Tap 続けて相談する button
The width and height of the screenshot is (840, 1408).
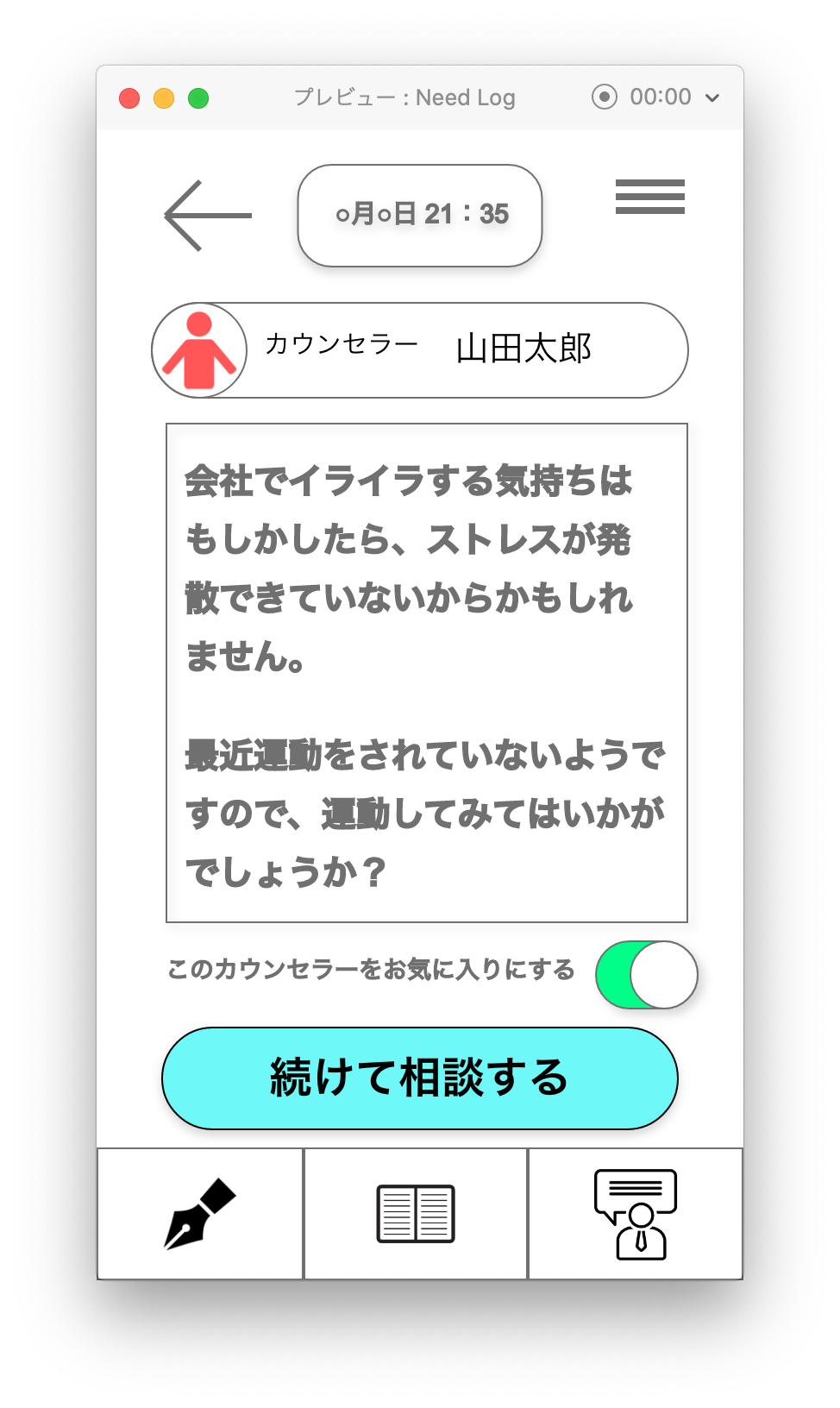tap(420, 1078)
